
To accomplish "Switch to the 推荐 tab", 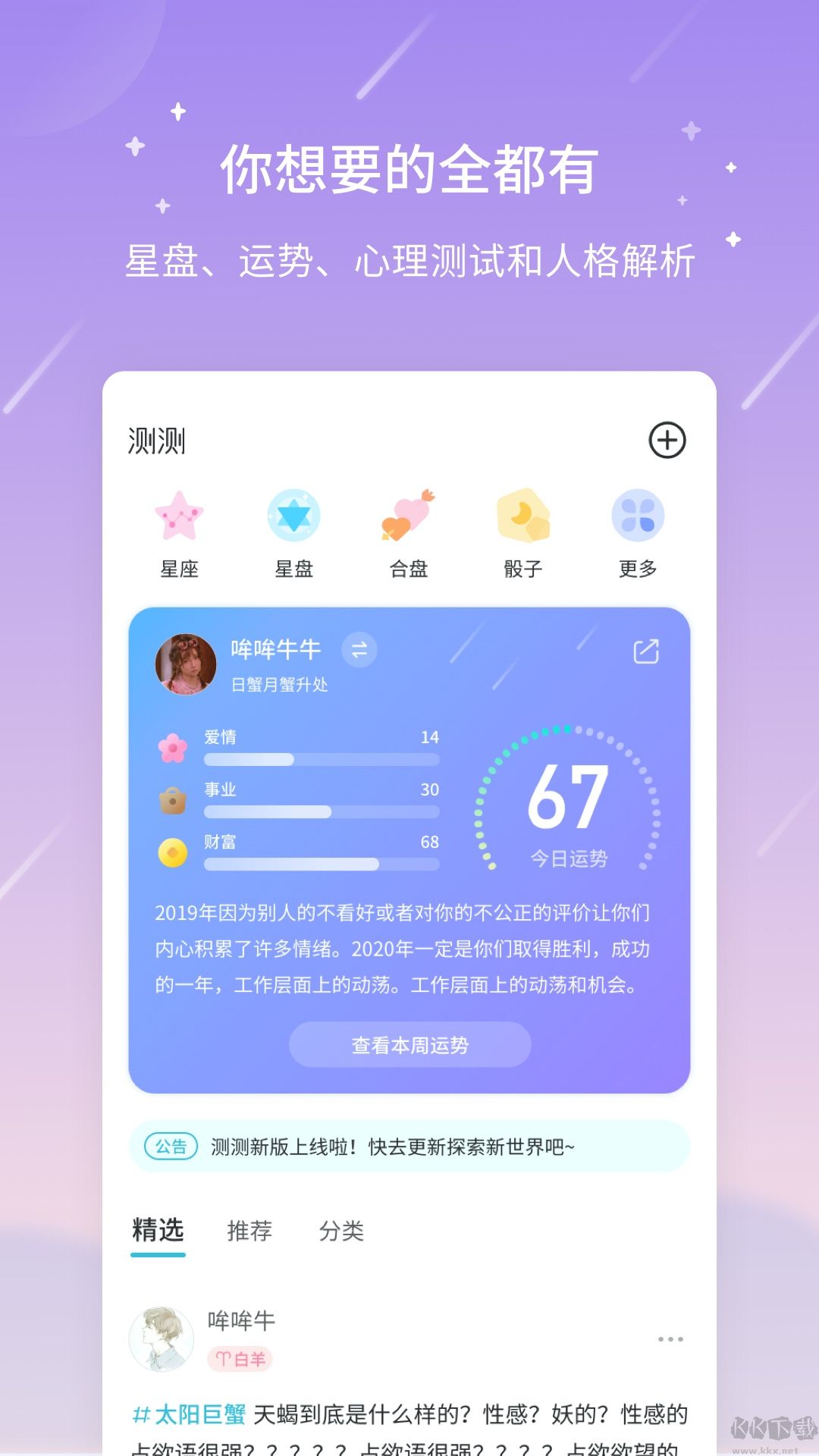I will pyautogui.click(x=251, y=1232).
